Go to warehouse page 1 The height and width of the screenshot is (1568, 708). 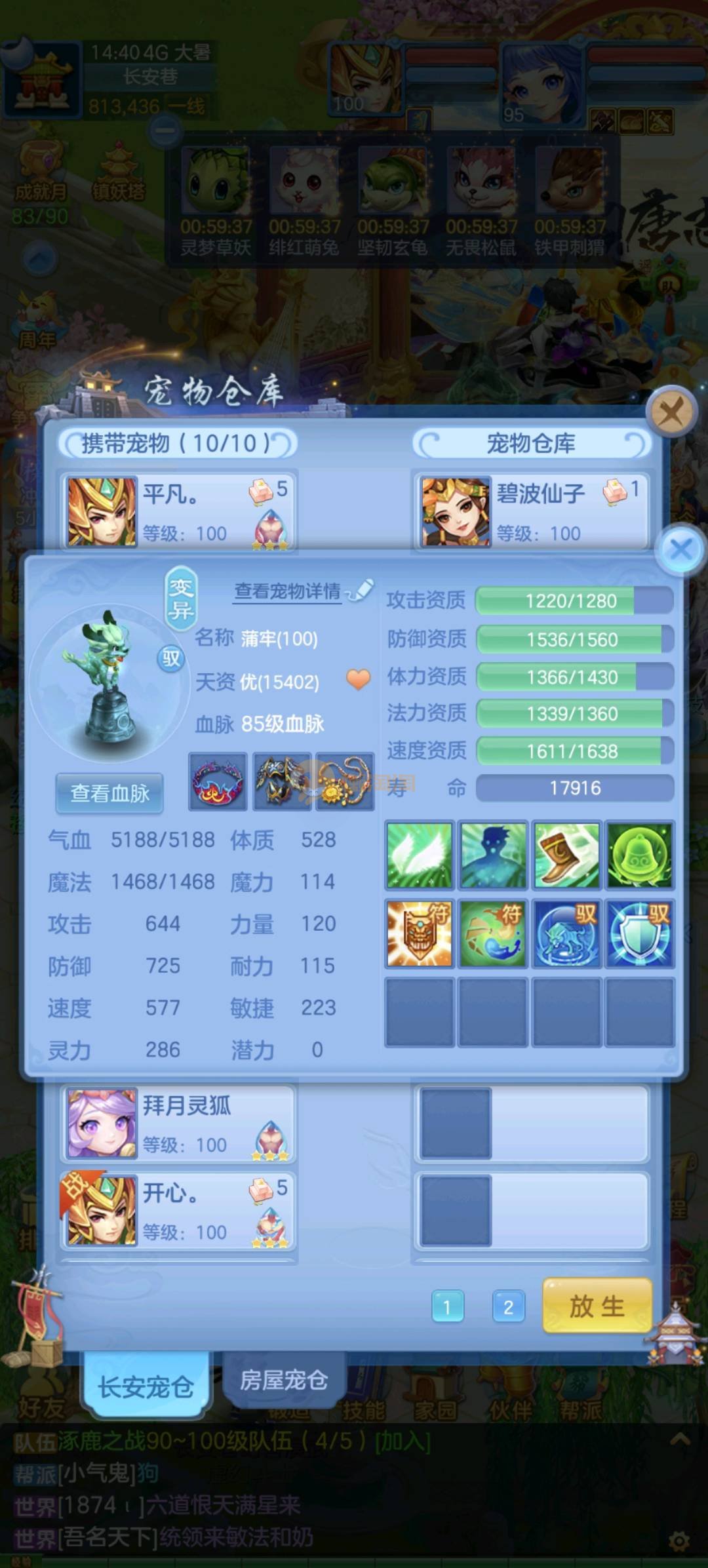coord(448,1307)
